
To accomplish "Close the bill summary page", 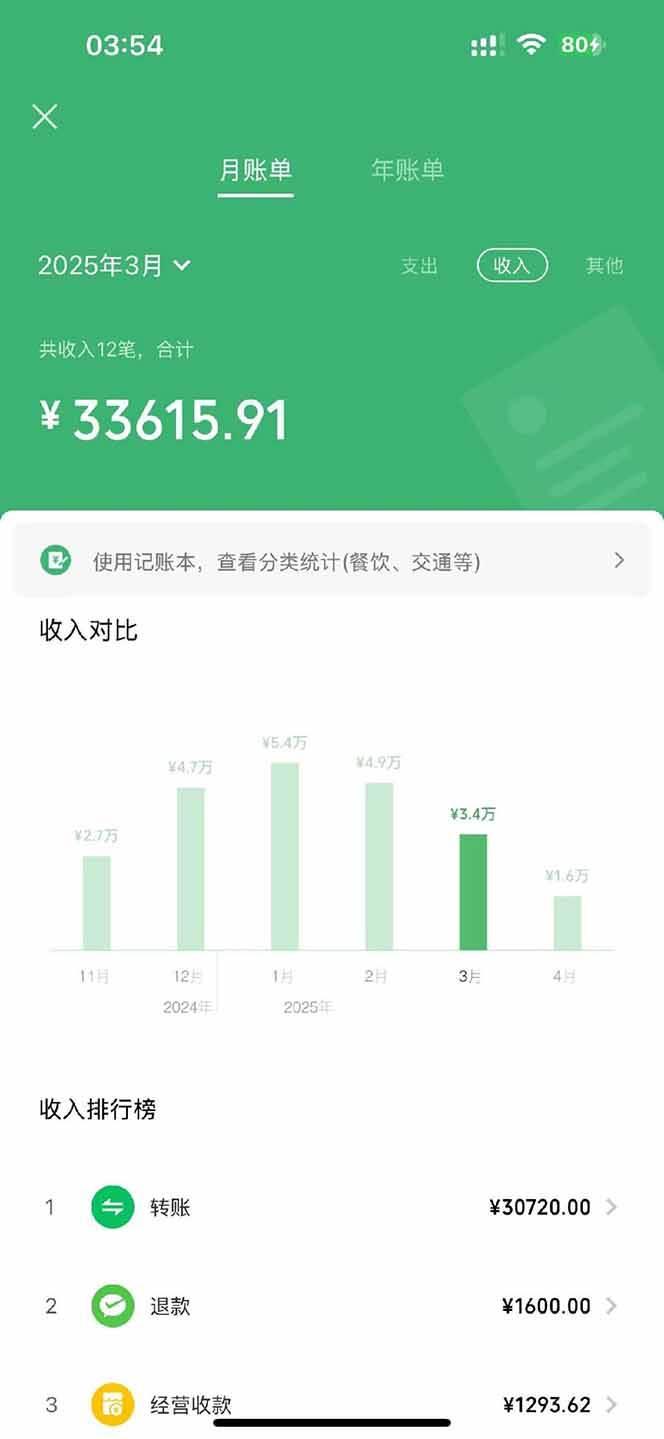I will (45, 117).
